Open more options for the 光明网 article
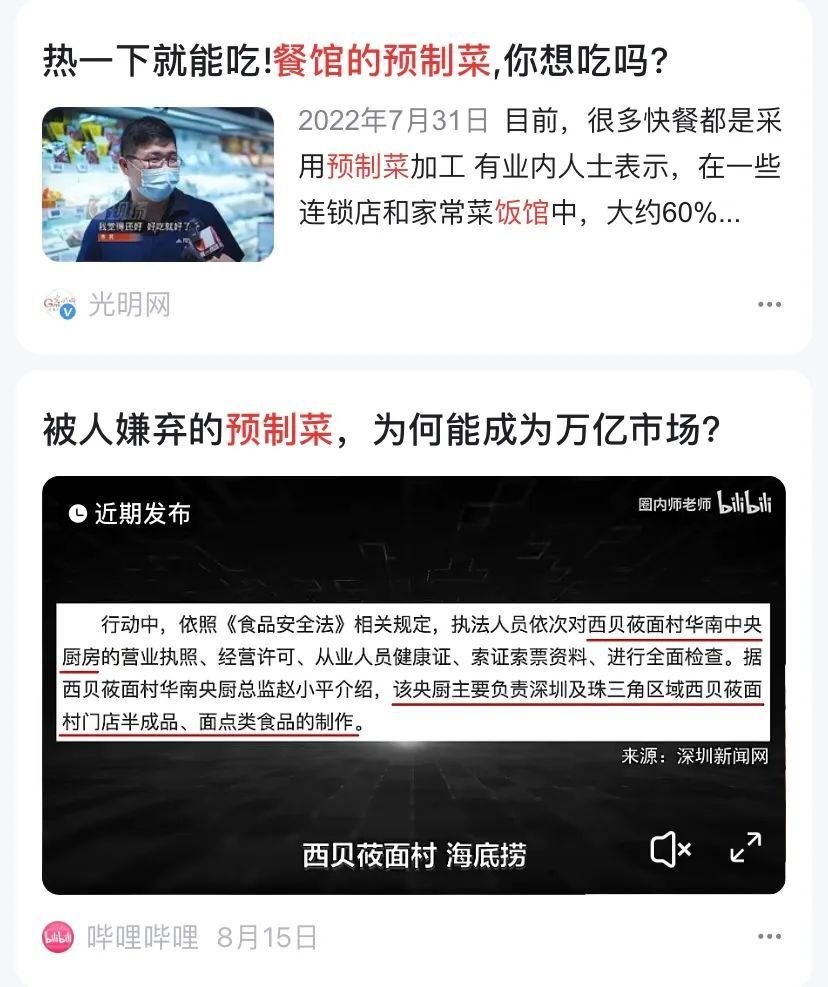Viewport: 828px width, 987px height. click(768, 303)
